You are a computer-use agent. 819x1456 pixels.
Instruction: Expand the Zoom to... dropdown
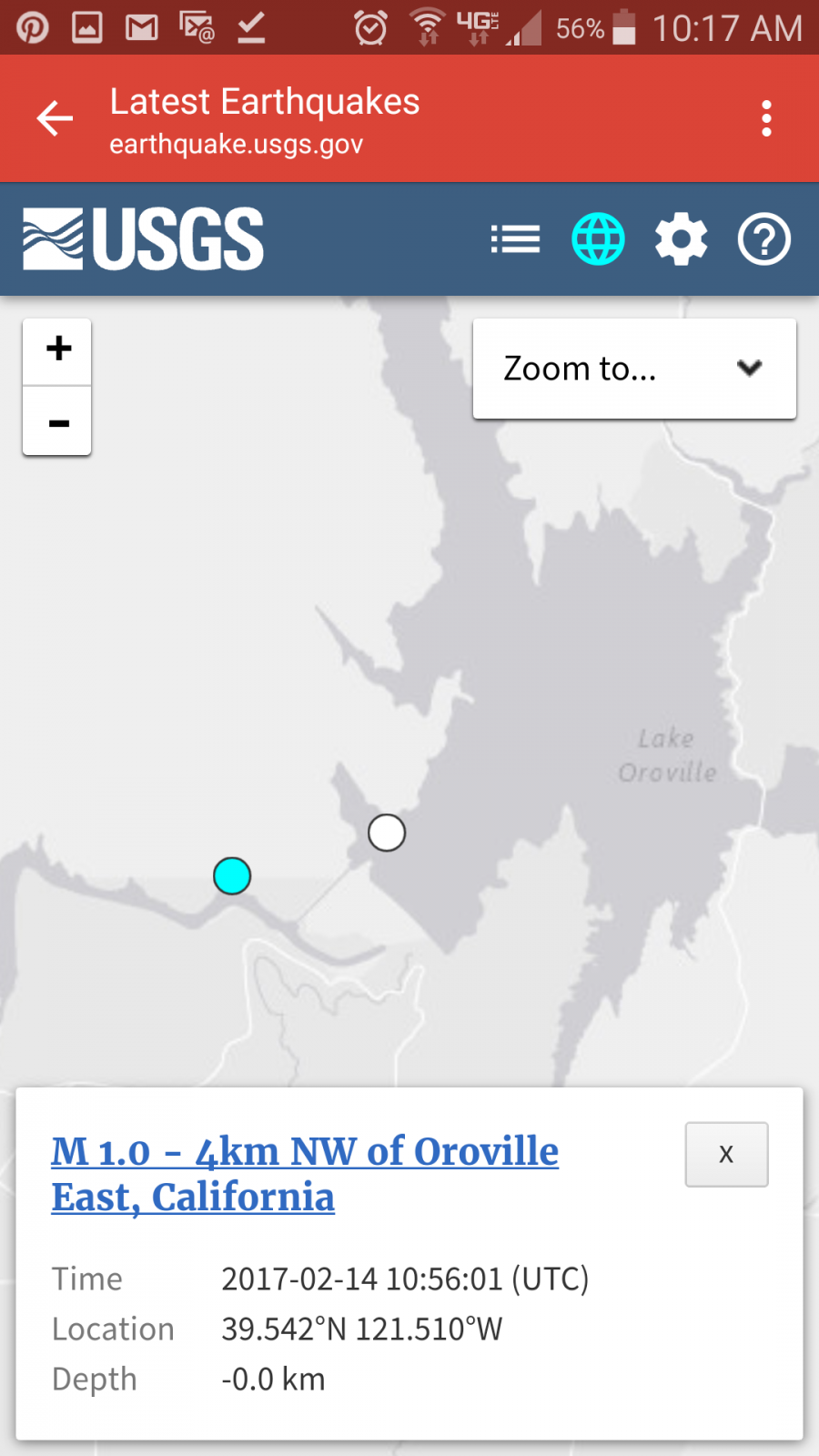(x=634, y=369)
